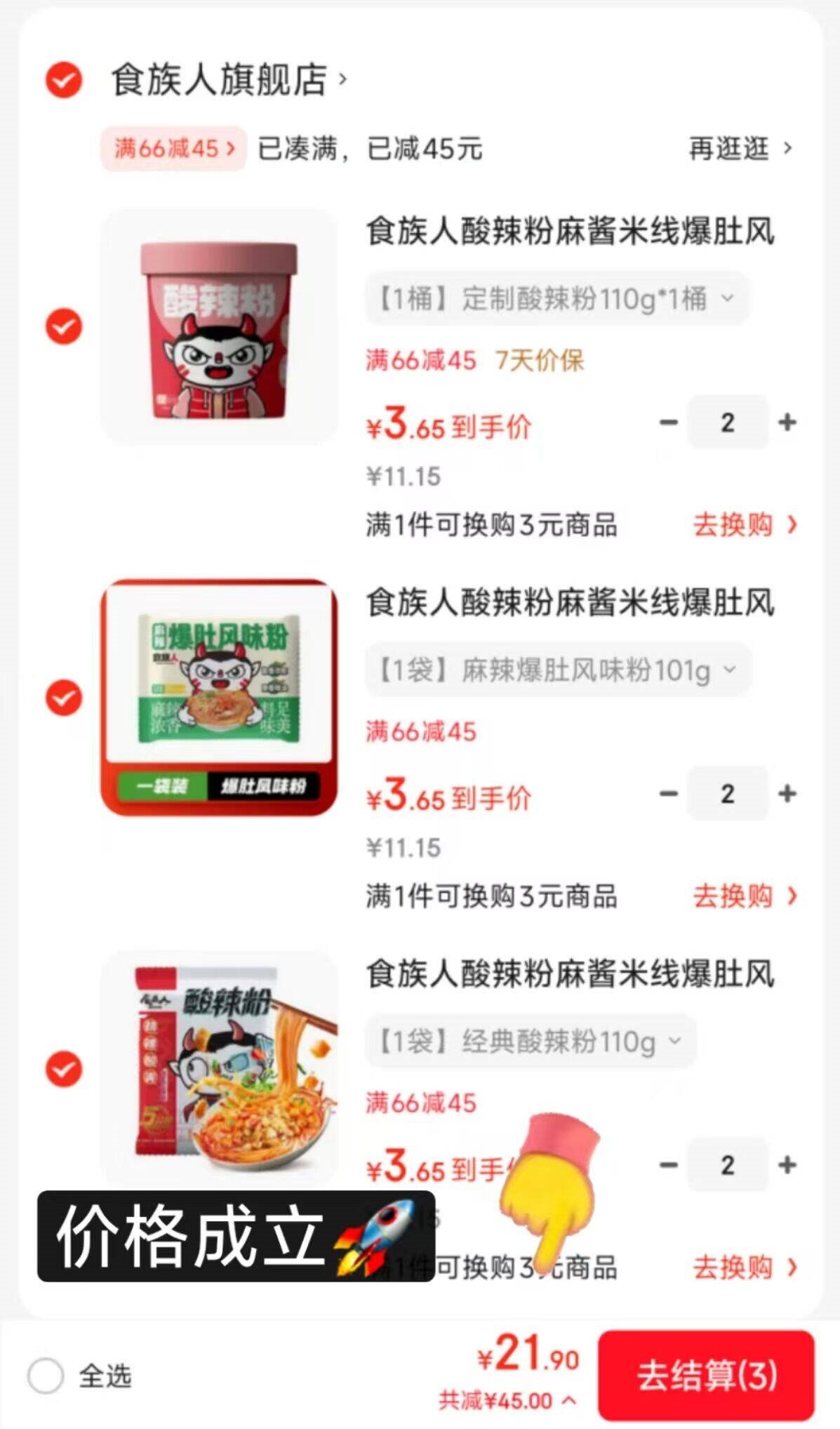Uncheck the 食族人旗舰店 store checkbox

64,79
